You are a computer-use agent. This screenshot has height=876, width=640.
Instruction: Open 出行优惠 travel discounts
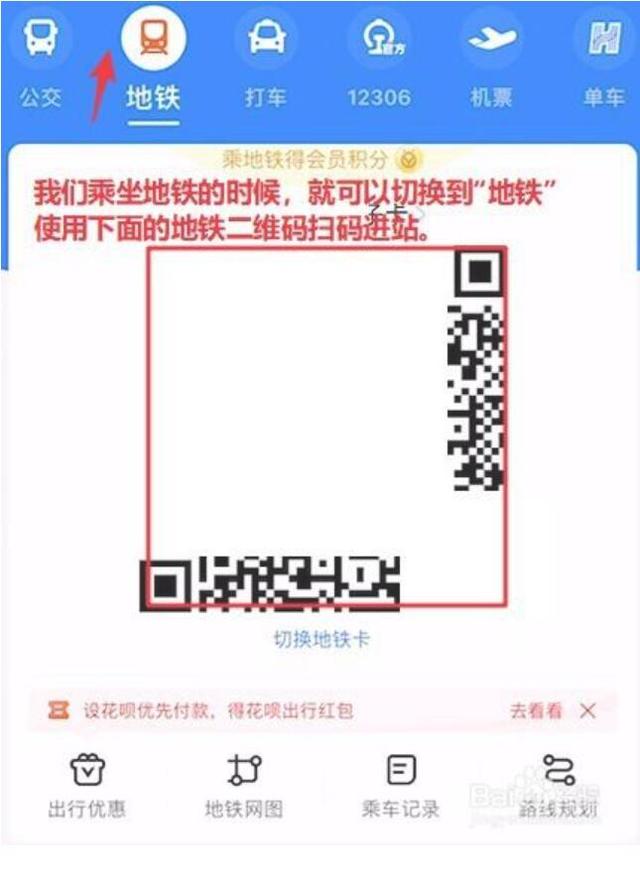(x=87, y=787)
